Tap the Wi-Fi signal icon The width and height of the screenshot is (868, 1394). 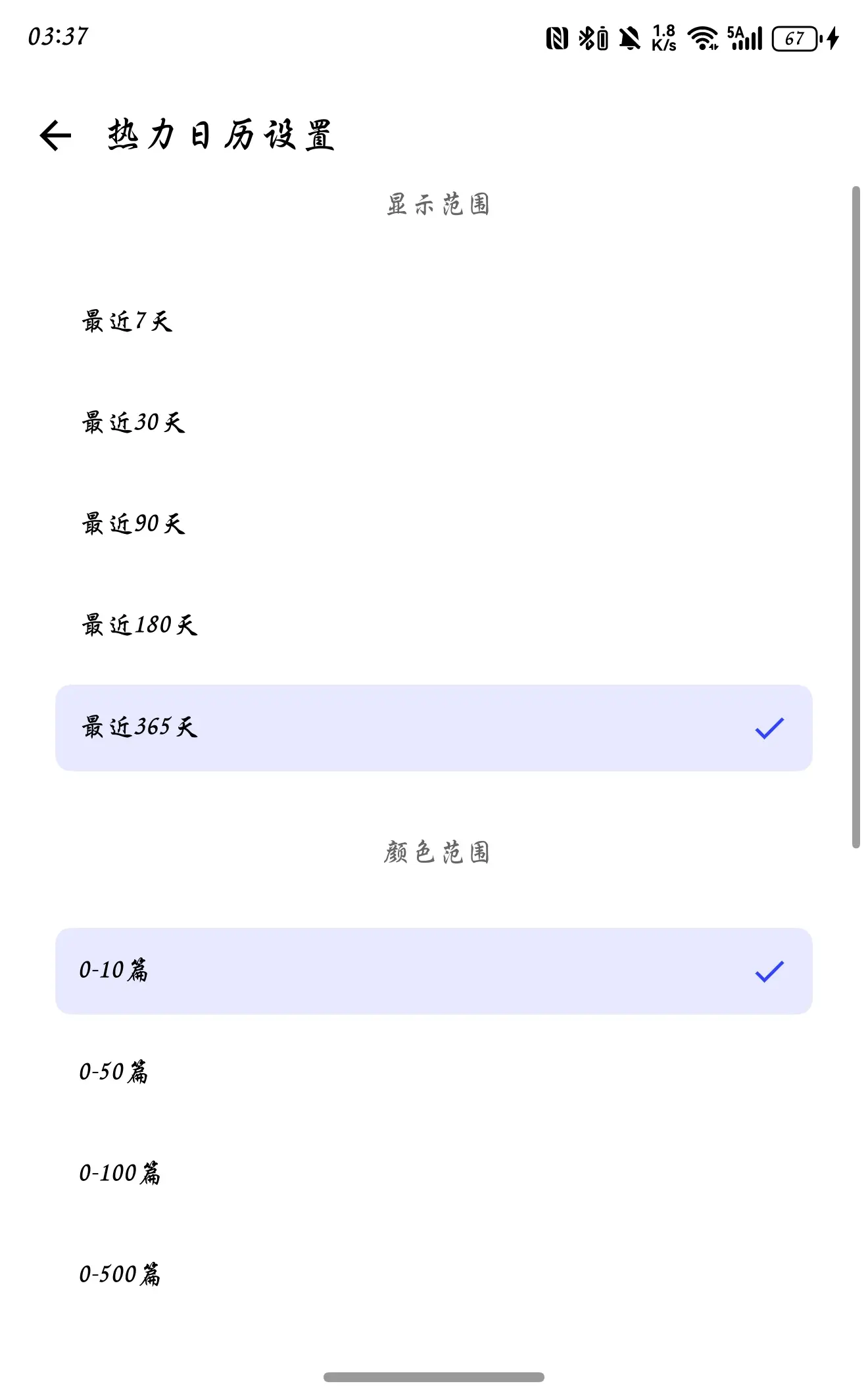(701, 39)
